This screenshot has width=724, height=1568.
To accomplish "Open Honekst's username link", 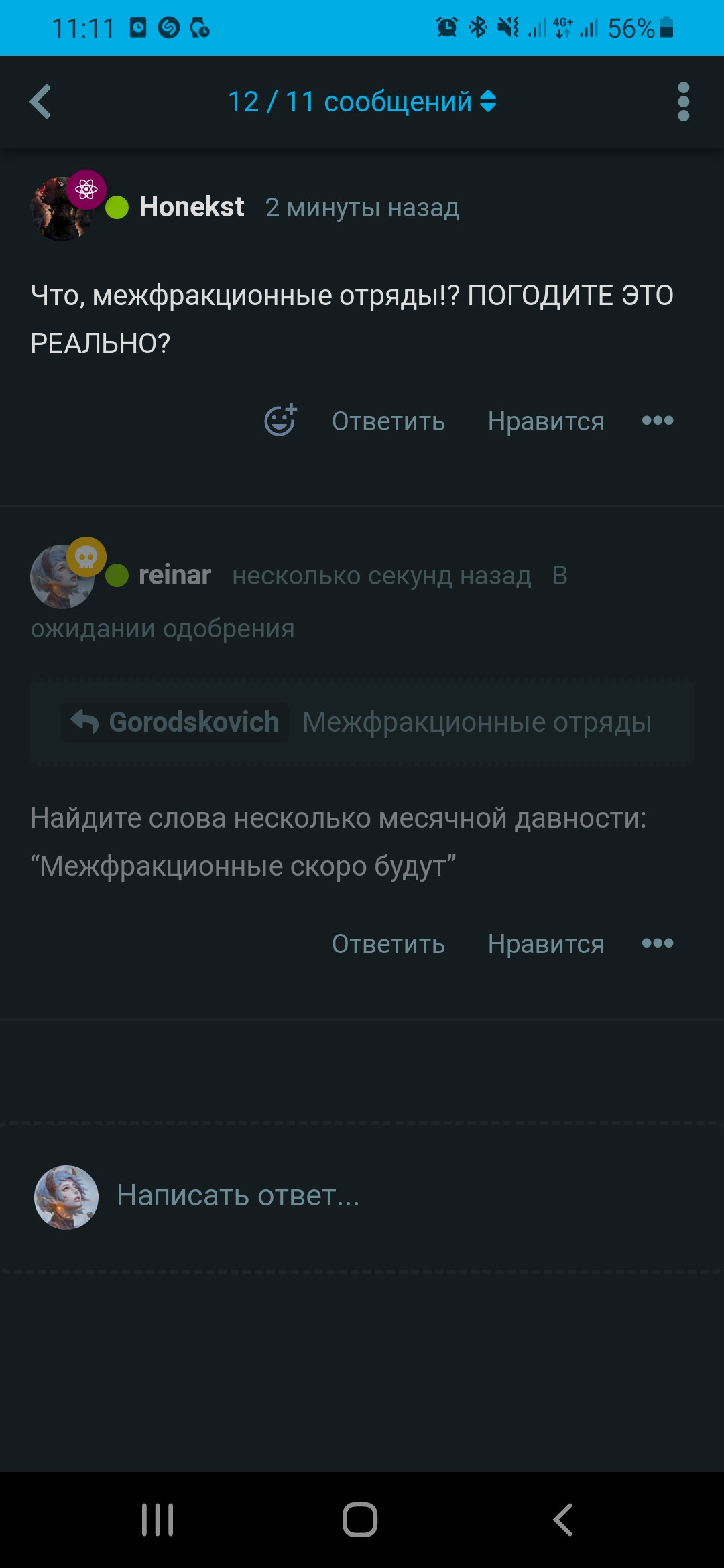I will click(192, 207).
